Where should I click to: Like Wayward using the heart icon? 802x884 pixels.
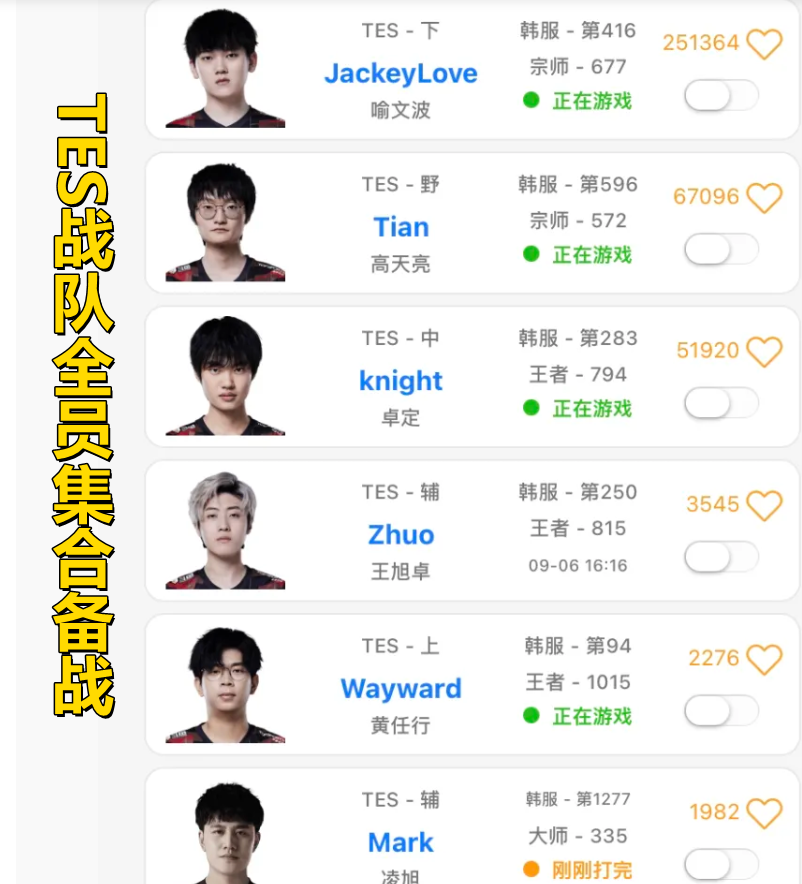[764, 660]
